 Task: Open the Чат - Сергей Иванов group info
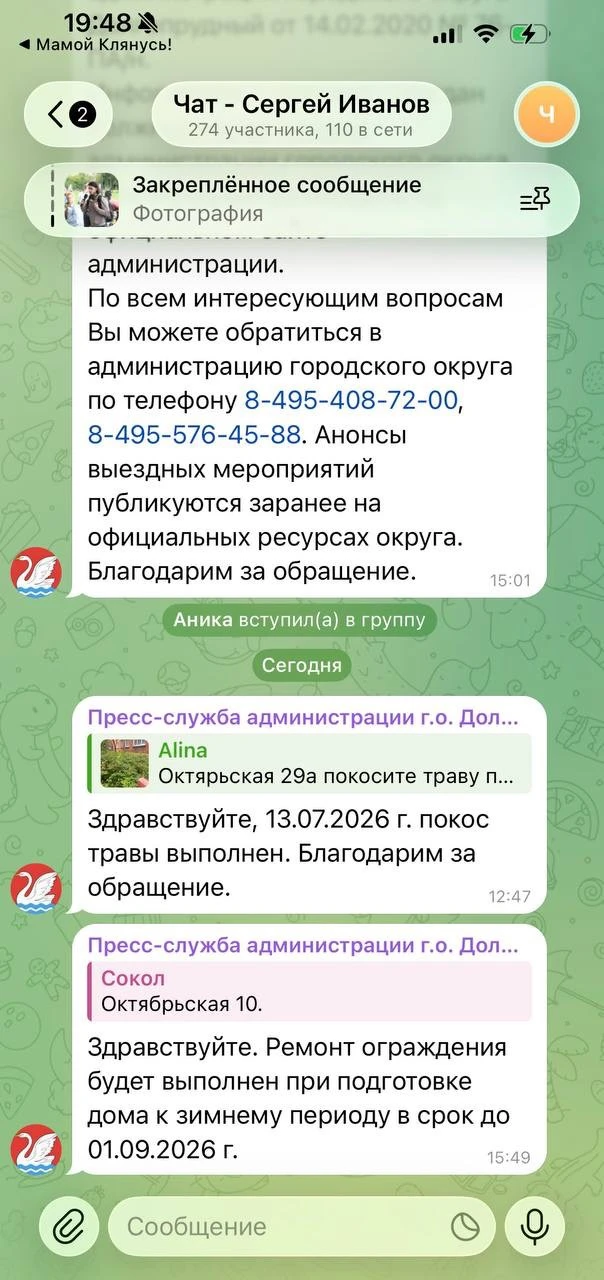pos(301,114)
